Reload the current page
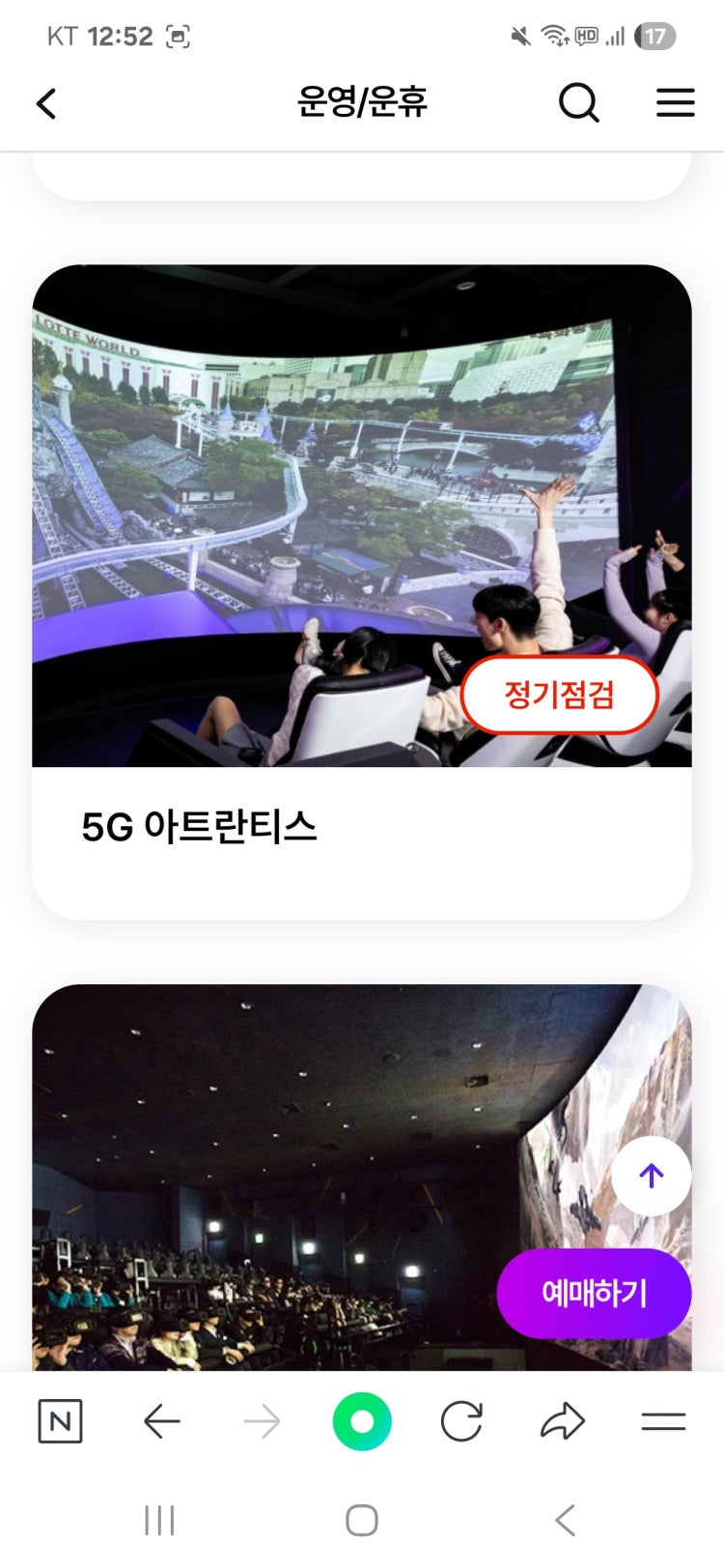Image resolution: width=724 pixels, height=1568 pixels. pos(461,1421)
